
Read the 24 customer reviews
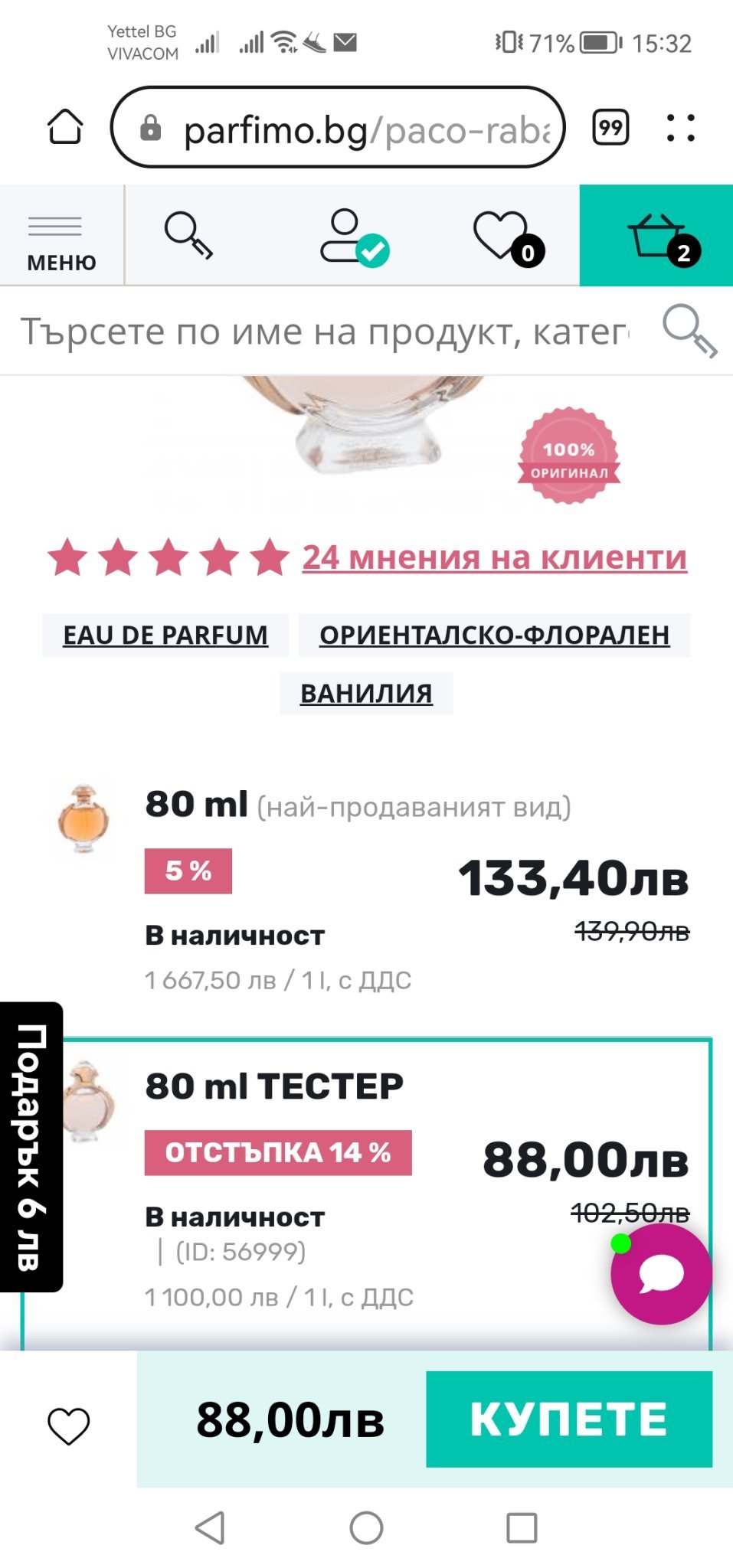click(494, 557)
